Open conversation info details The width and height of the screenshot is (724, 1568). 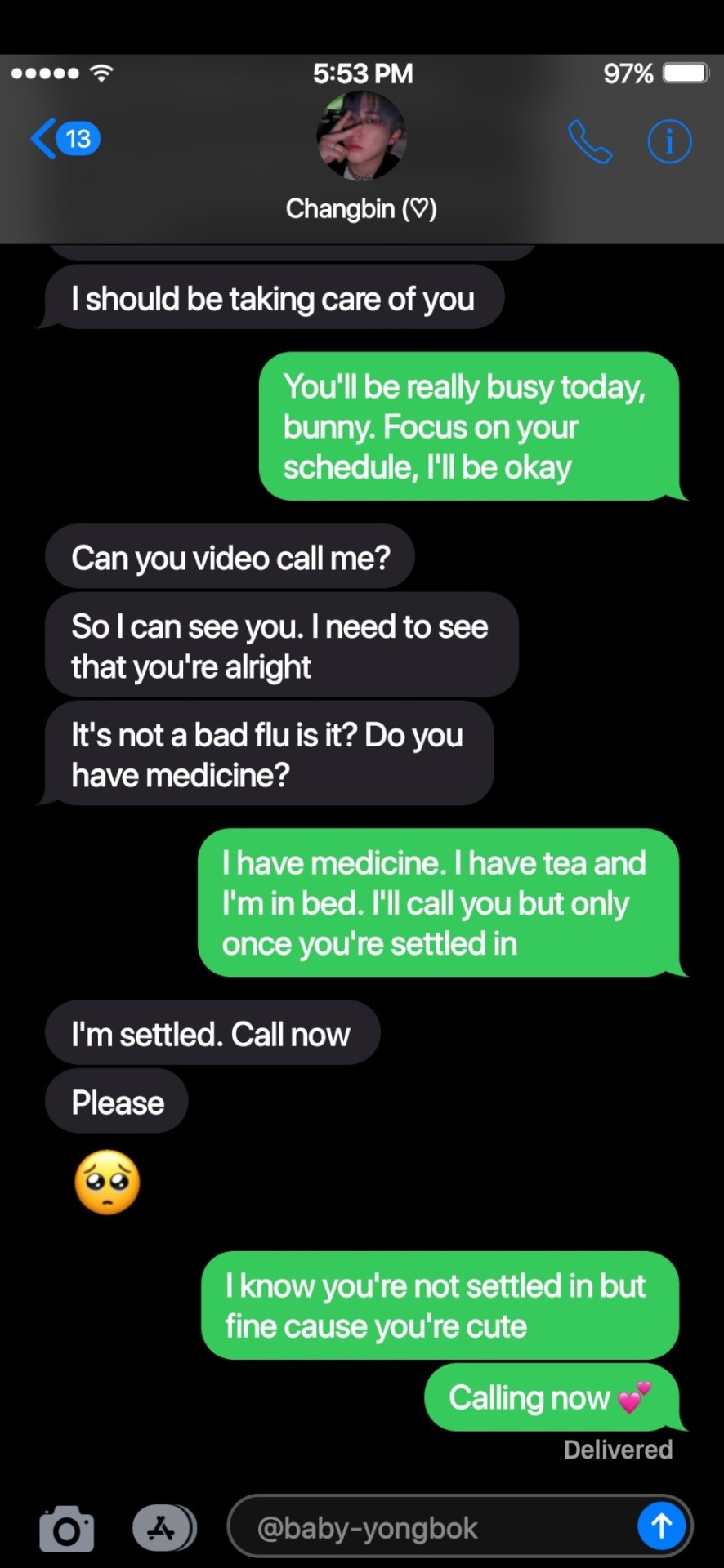click(x=669, y=142)
